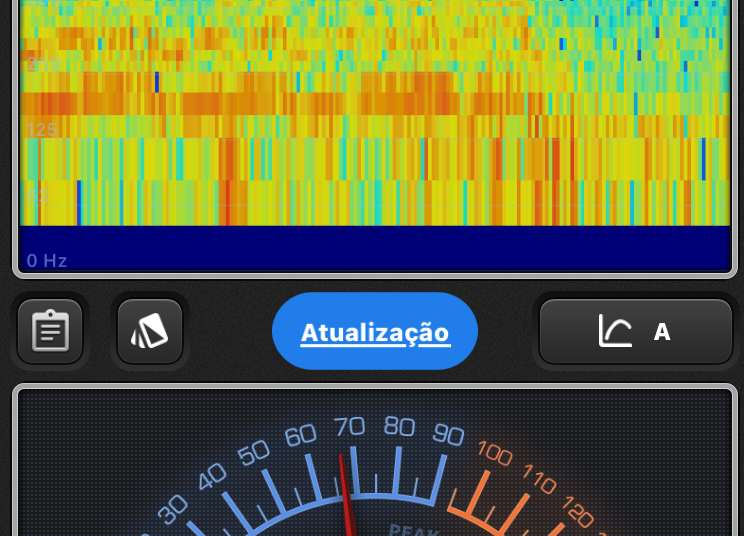Open the clipboard log icon
This screenshot has height=536, width=744.
[50, 331]
